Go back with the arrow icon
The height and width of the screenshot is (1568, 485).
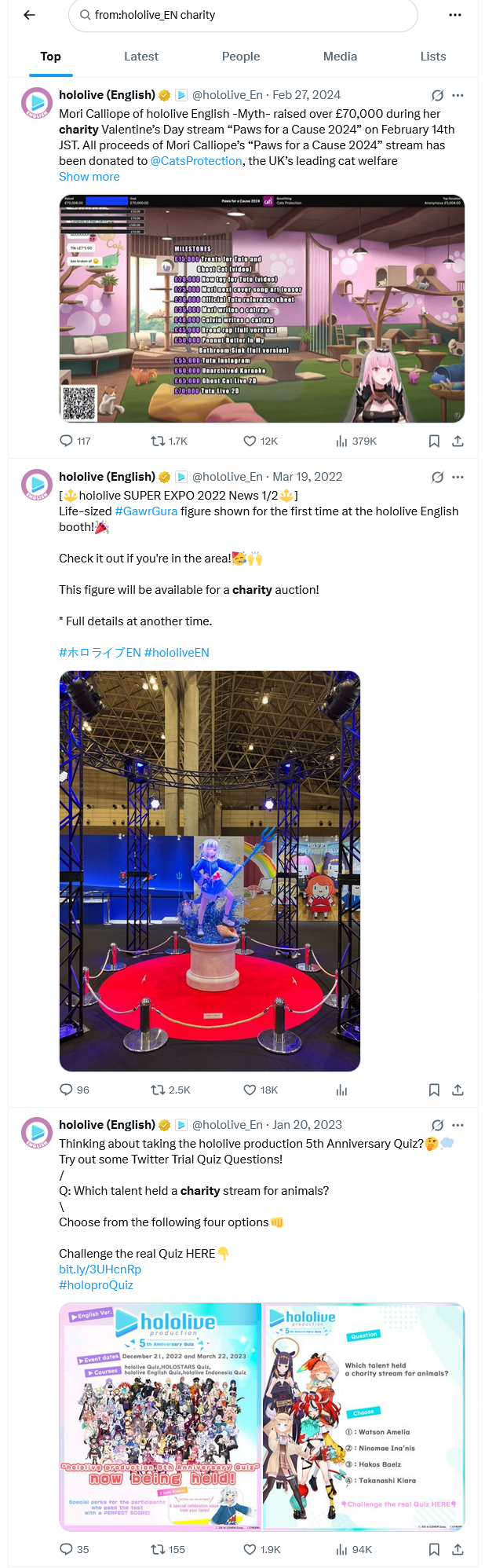[30, 15]
